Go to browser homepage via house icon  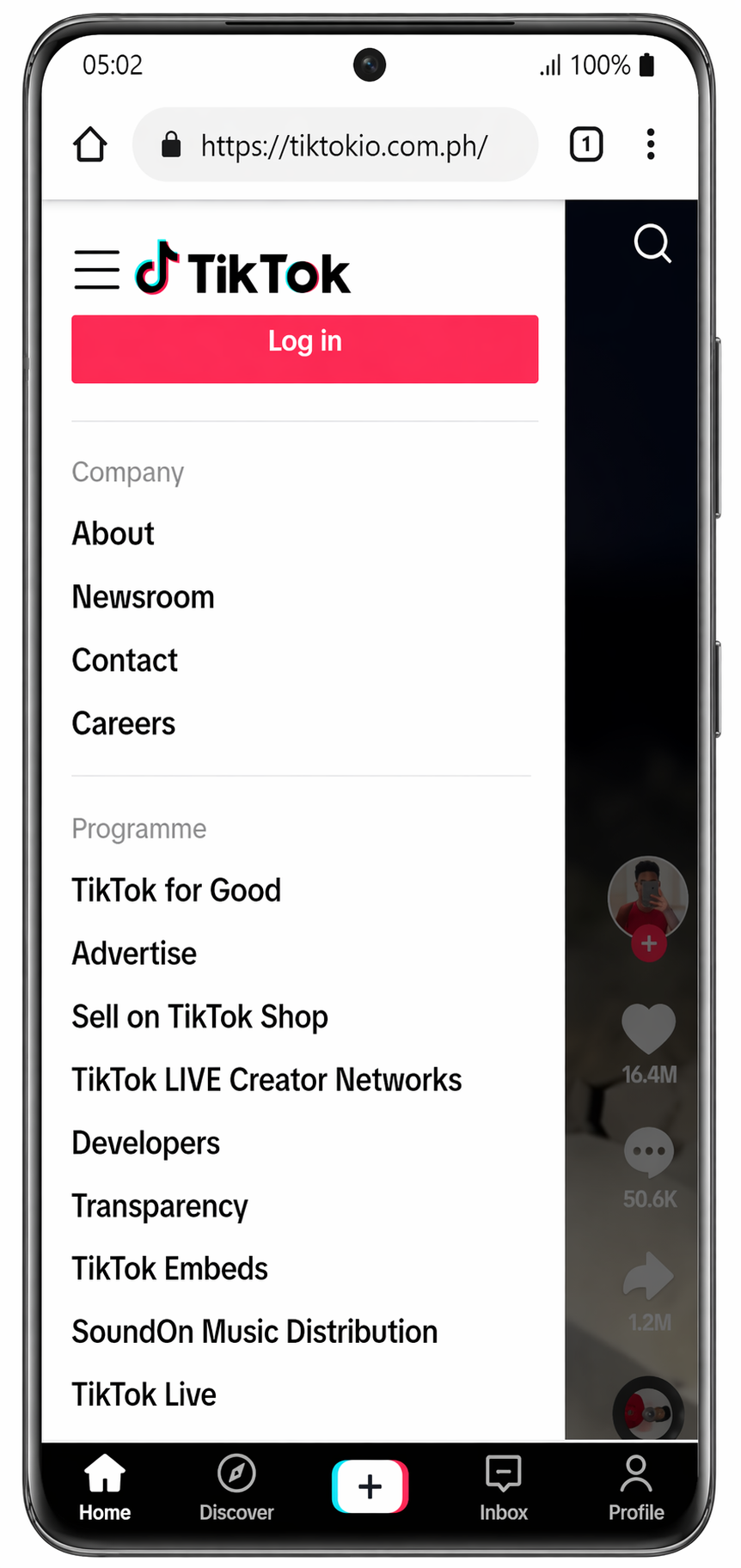pyautogui.click(x=89, y=144)
